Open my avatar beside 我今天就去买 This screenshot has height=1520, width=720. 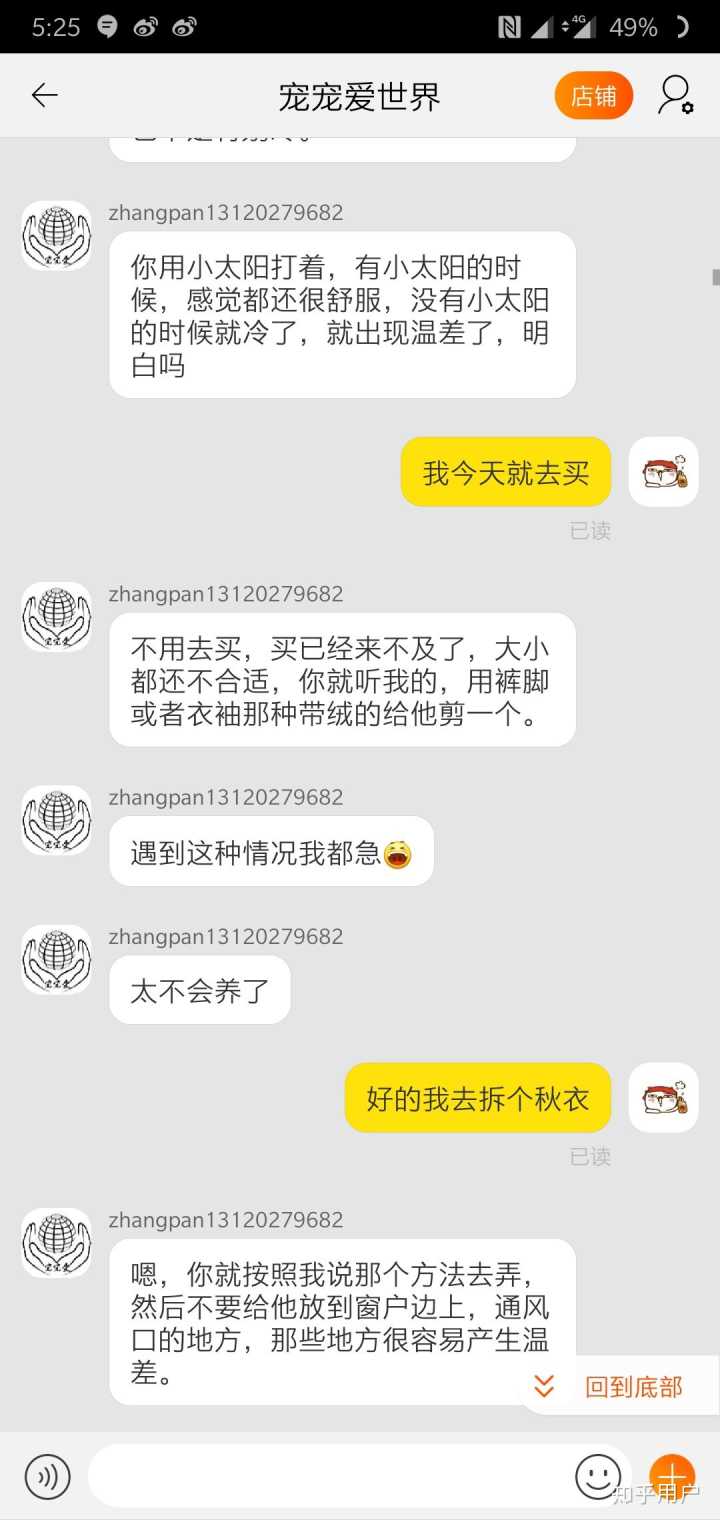663,472
